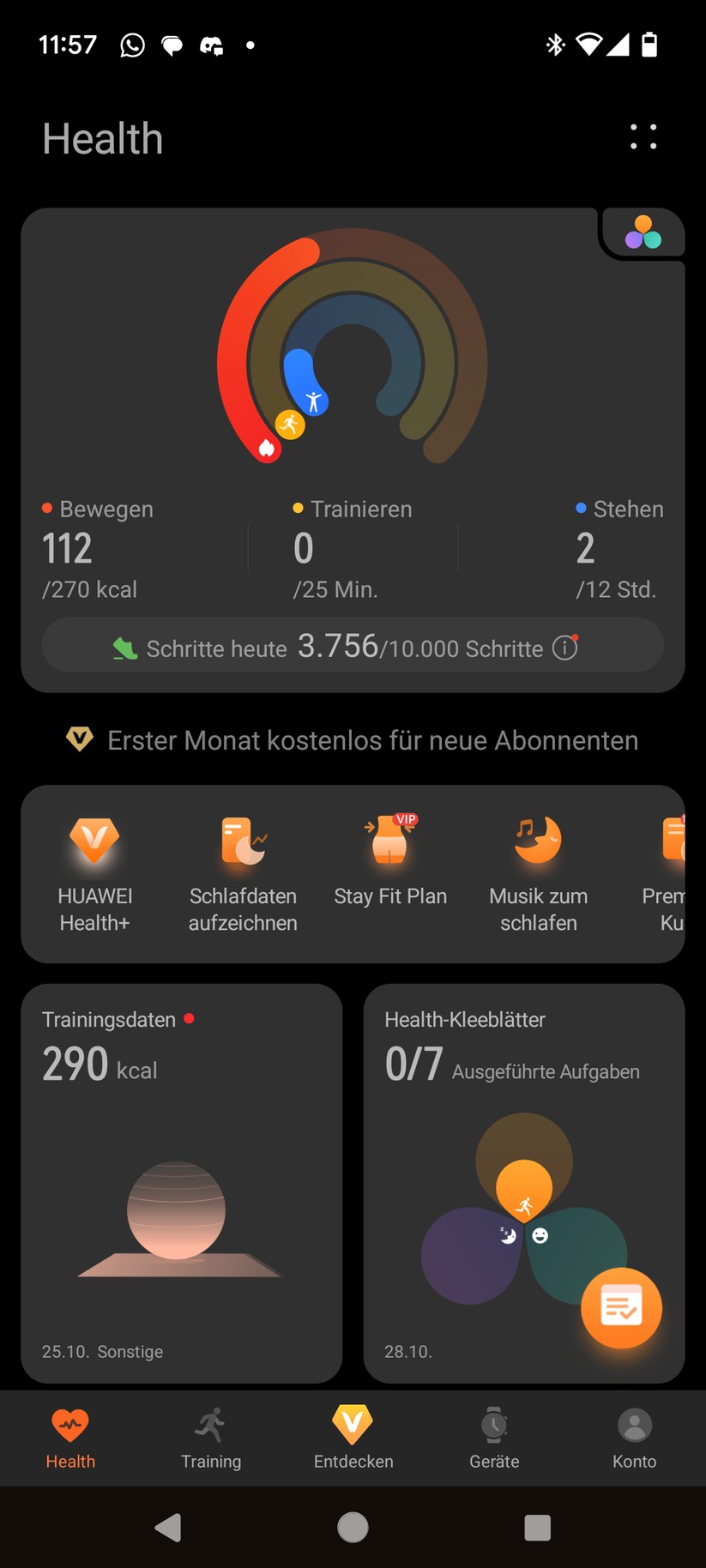Tap the orange floating checklist button

[x=621, y=1307]
